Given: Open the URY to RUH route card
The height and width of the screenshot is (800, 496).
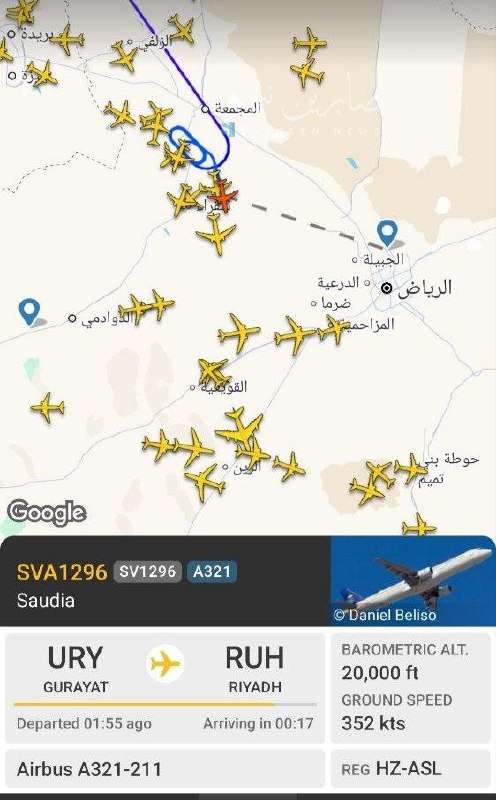Looking at the screenshot, I should click(165, 688).
